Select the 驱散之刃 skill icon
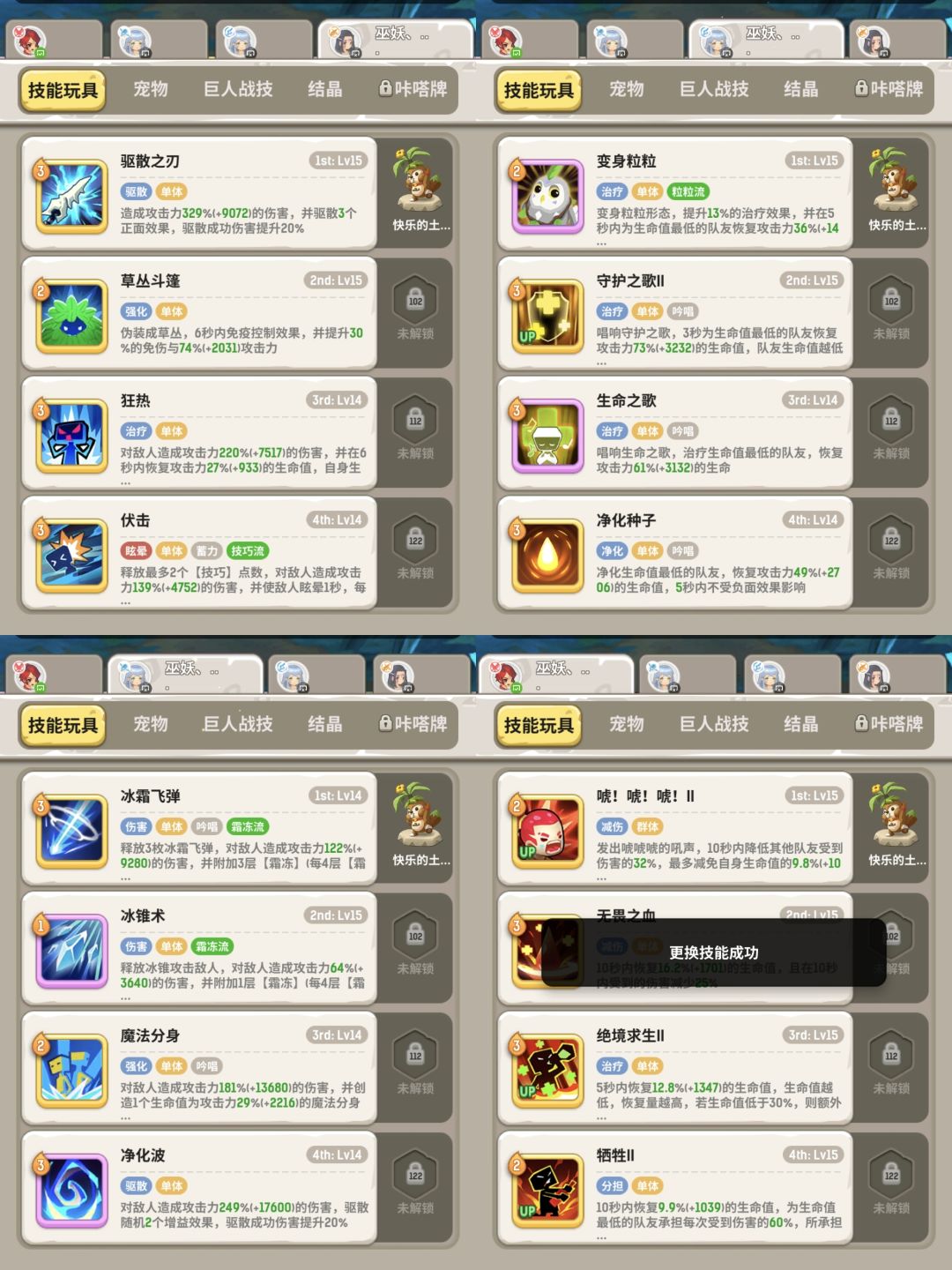952x1270 pixels. 72,196
